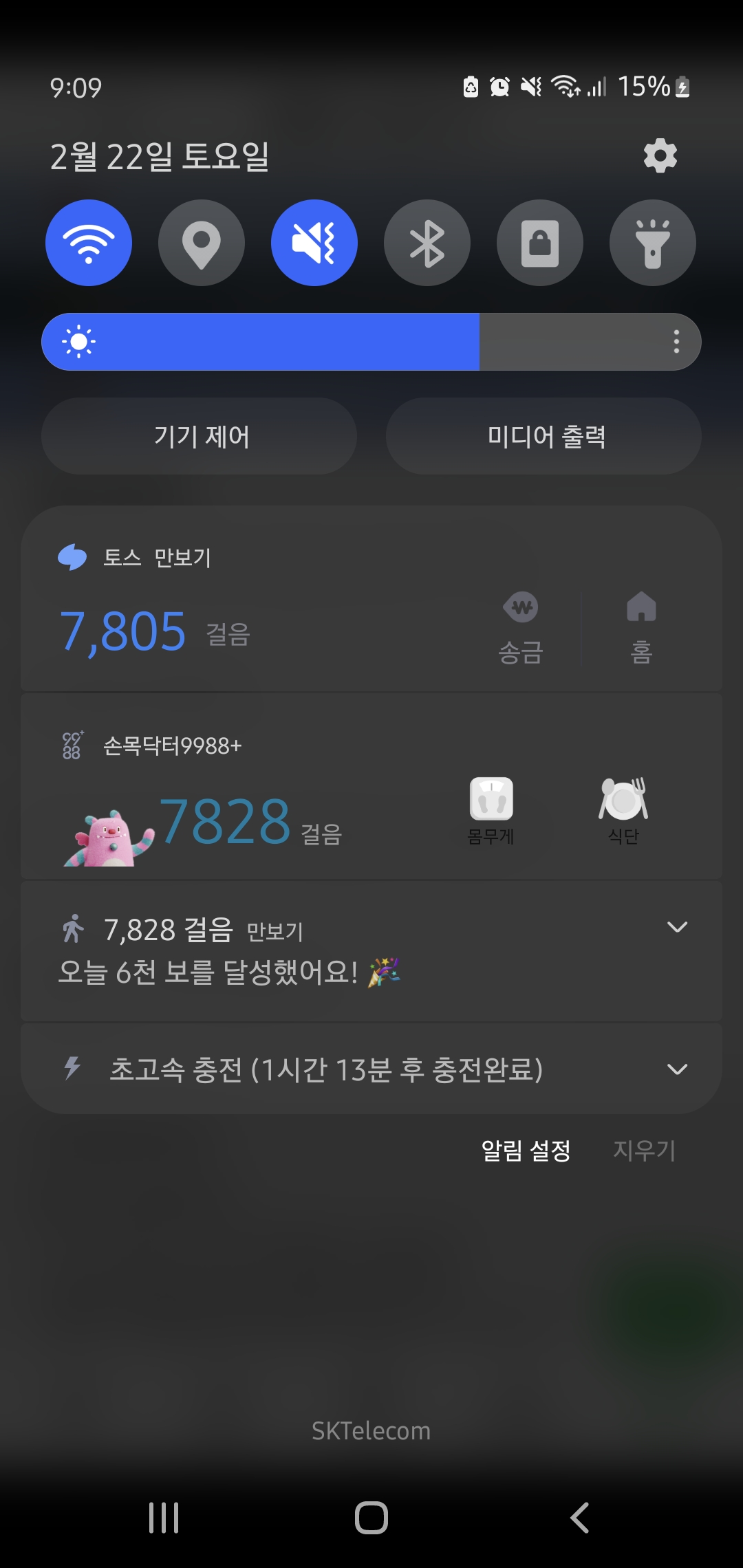743x1568 pixels.
Task: Expand the 7,828 걸음 만보기 notification
Action: pos(677,927)
